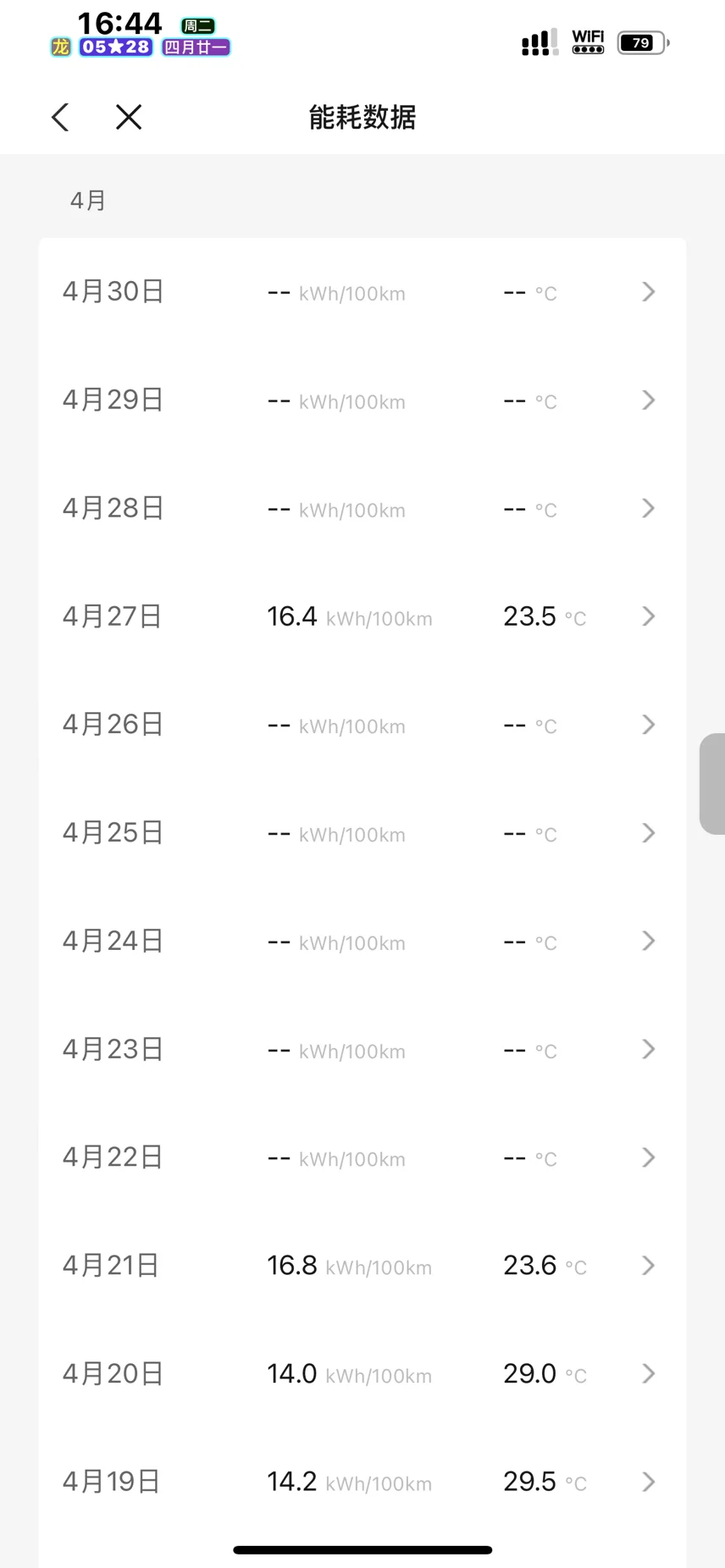Open the 4月30日 energy record
The image size is (725, 1568).
coord(362,292)
